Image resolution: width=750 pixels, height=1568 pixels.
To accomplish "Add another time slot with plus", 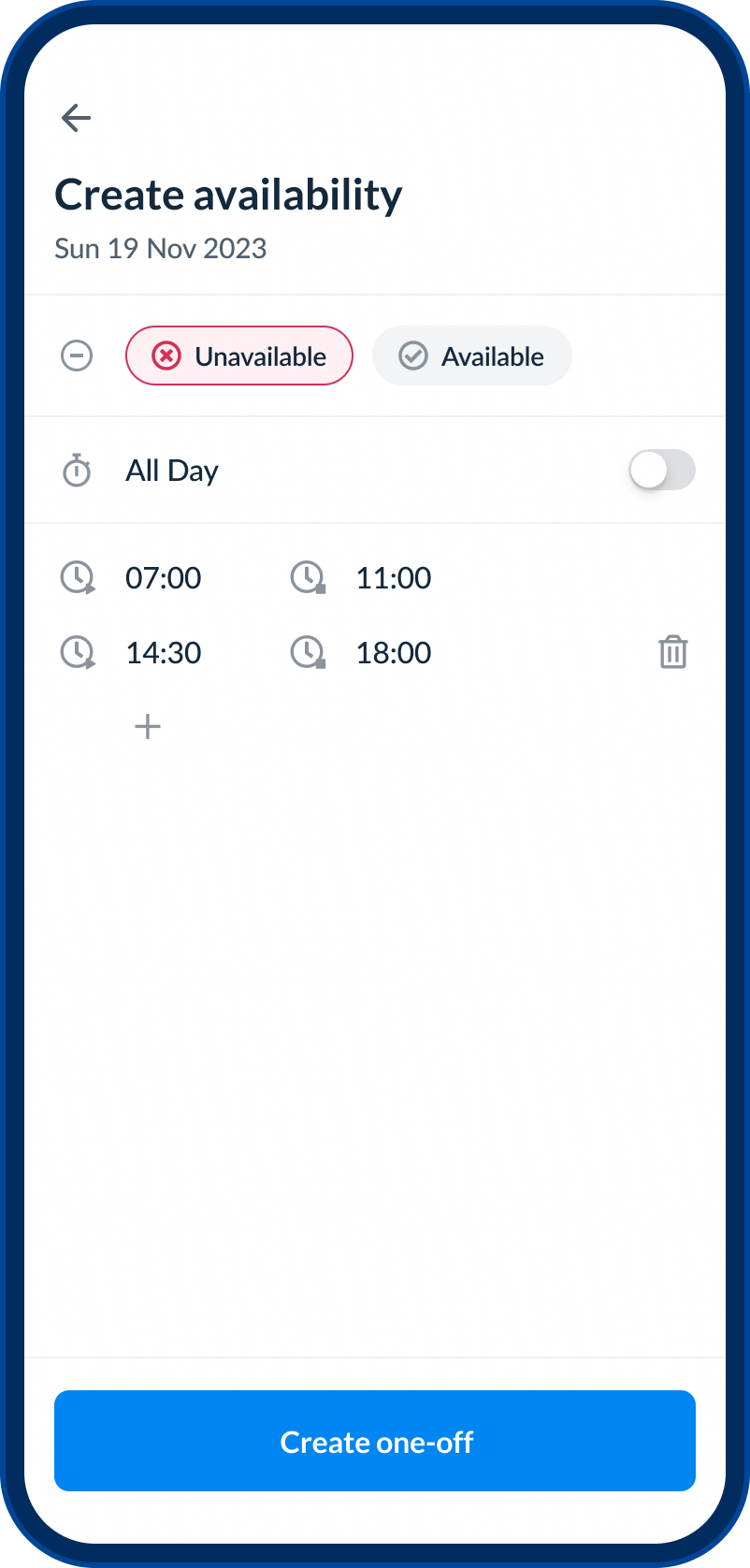I will [148, 727].
